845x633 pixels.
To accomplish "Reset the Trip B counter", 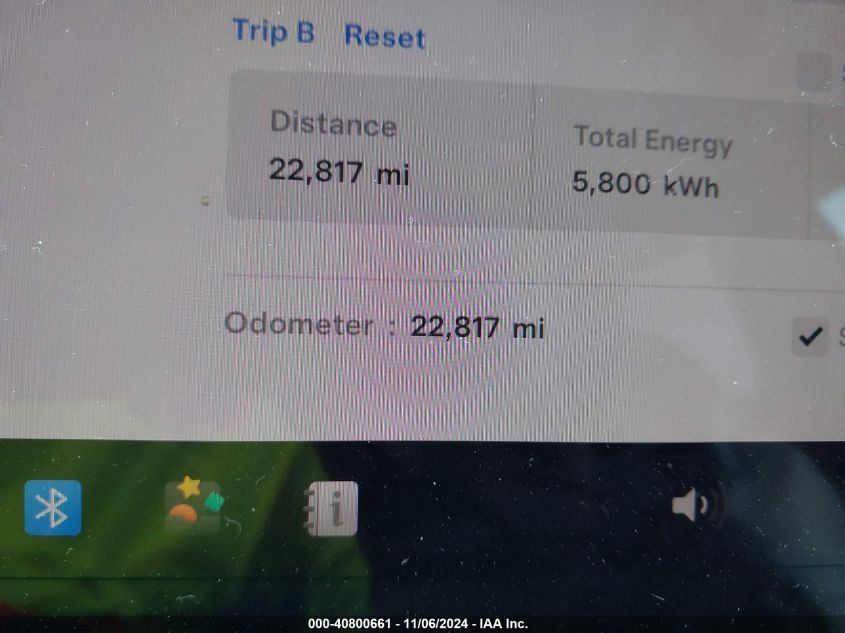I will click(385, 37).
